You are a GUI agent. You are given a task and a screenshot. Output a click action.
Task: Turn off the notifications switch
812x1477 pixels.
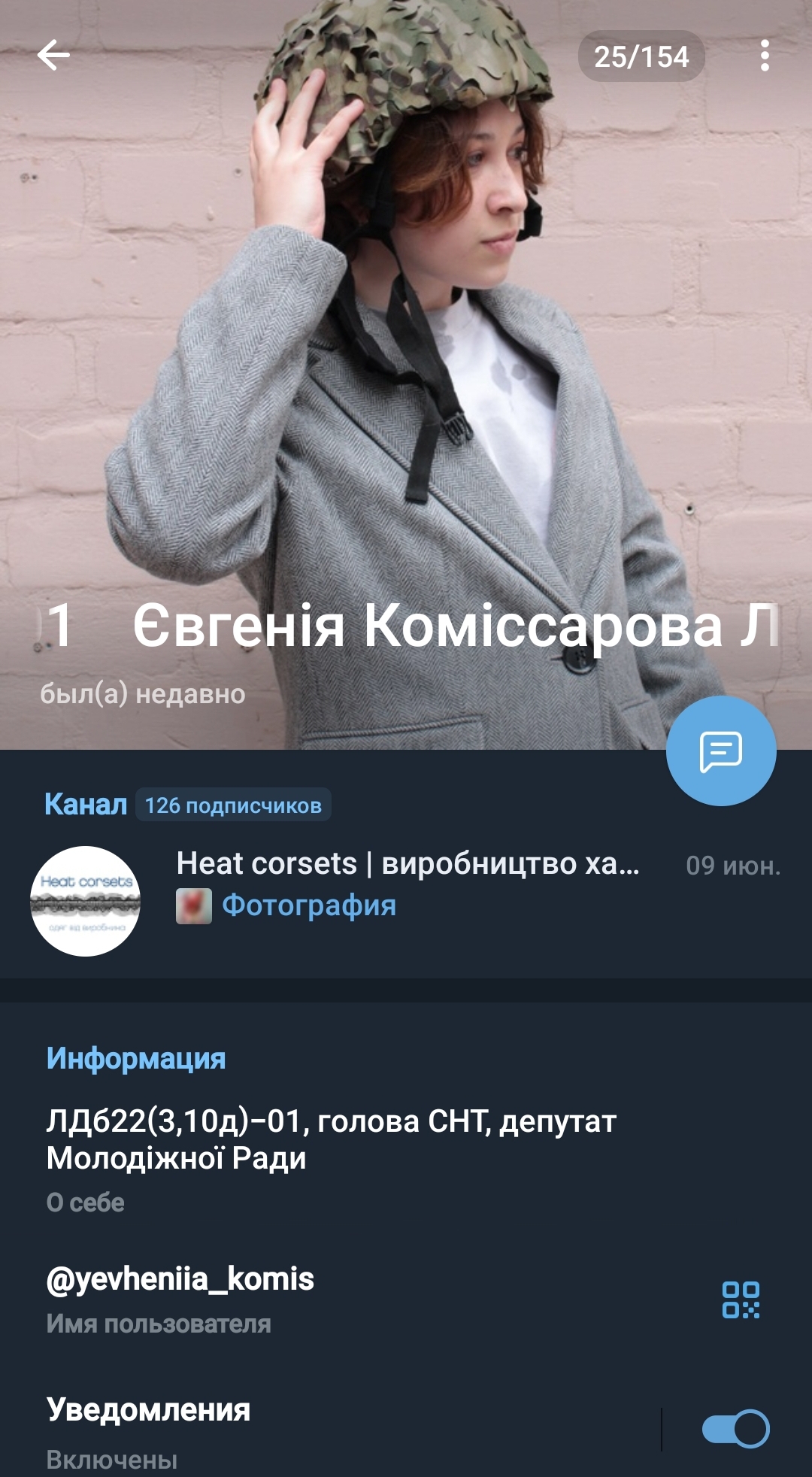click(x=735, y=1429)
